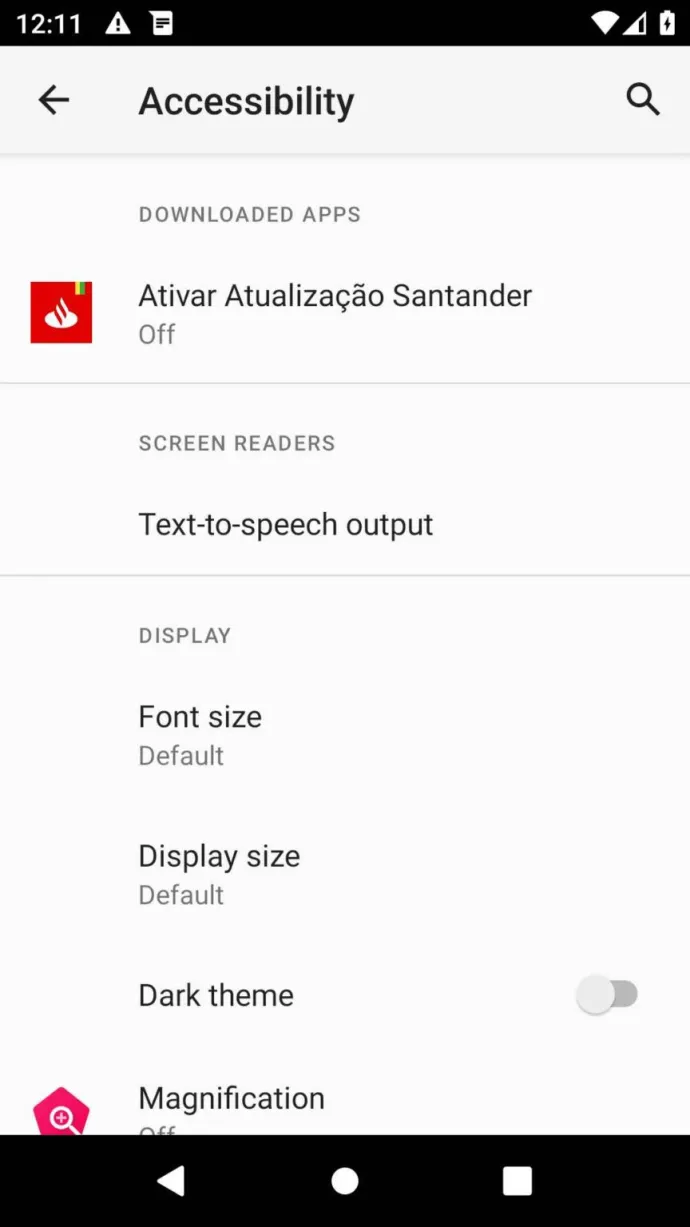Open Display size setting
This screenshot has width=690, height=1227.
click(x=219, y=873)
